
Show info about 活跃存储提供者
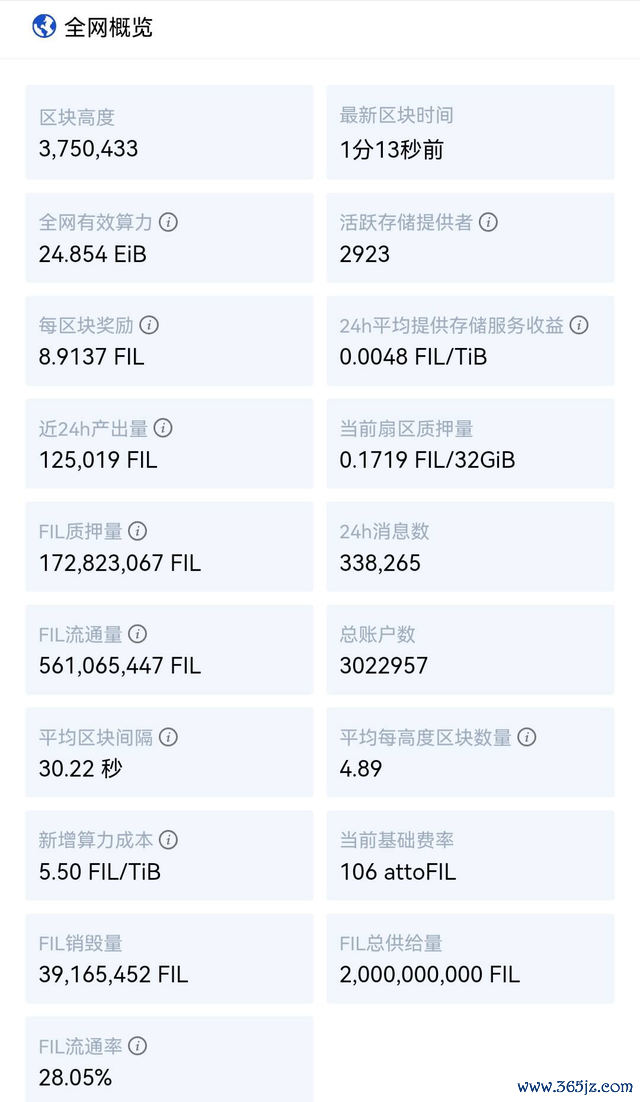(488, 222)
